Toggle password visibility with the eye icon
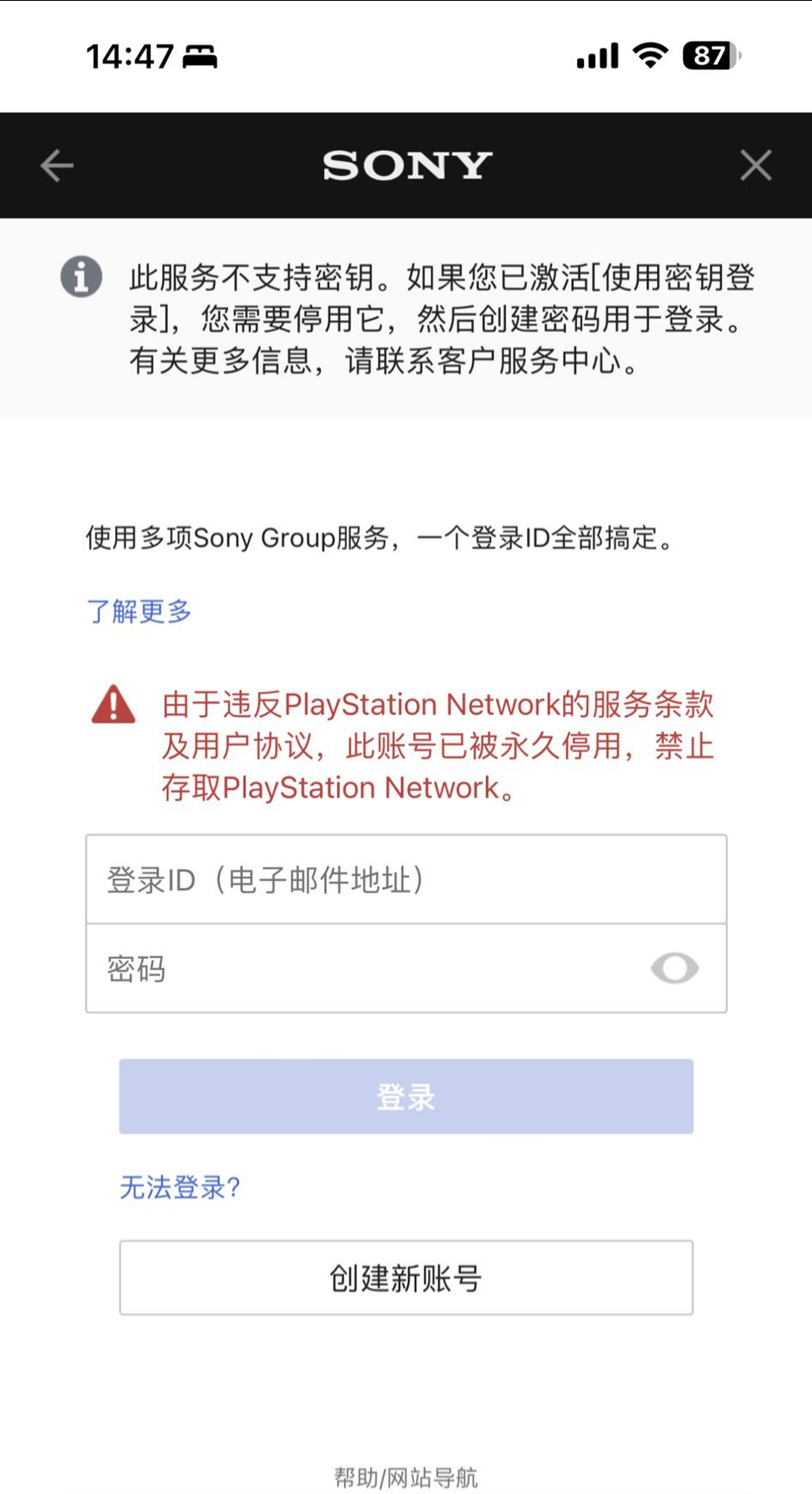 click(x=674, y=969)
